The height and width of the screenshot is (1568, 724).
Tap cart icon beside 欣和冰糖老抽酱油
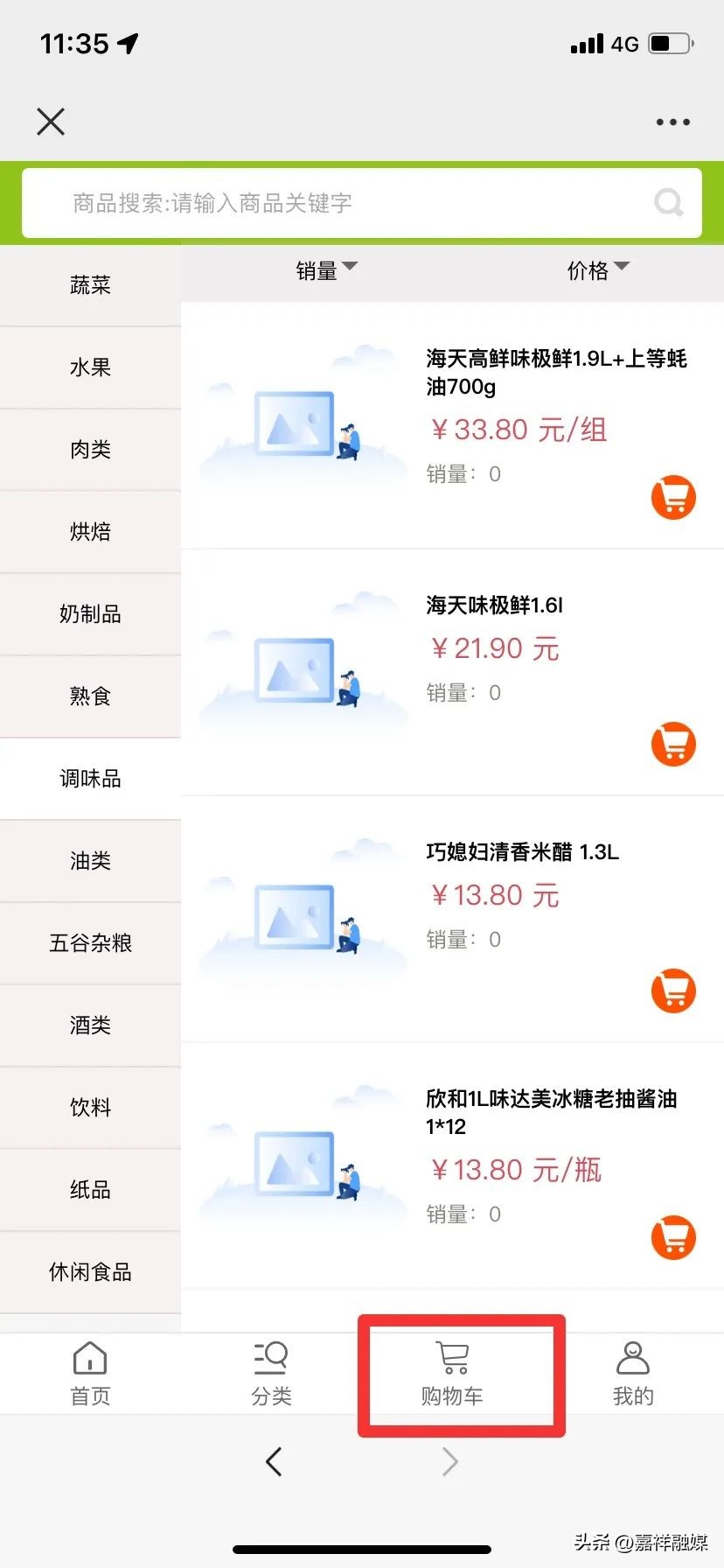tap(673, 1239)
